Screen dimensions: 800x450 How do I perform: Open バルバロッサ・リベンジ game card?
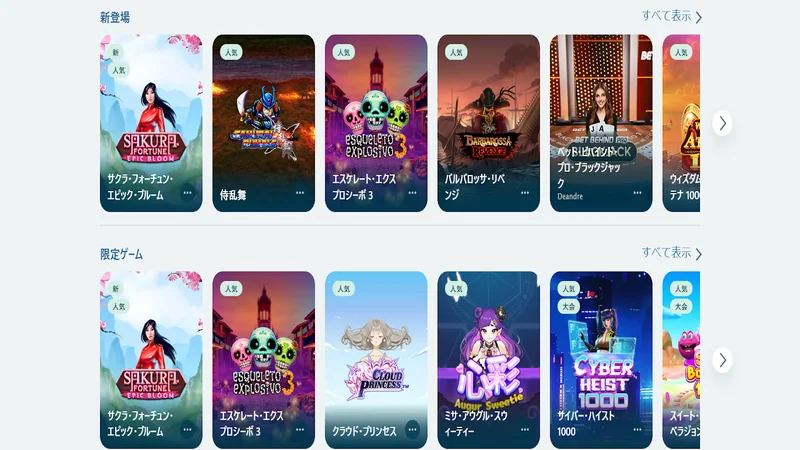click(x=488, y=110)
